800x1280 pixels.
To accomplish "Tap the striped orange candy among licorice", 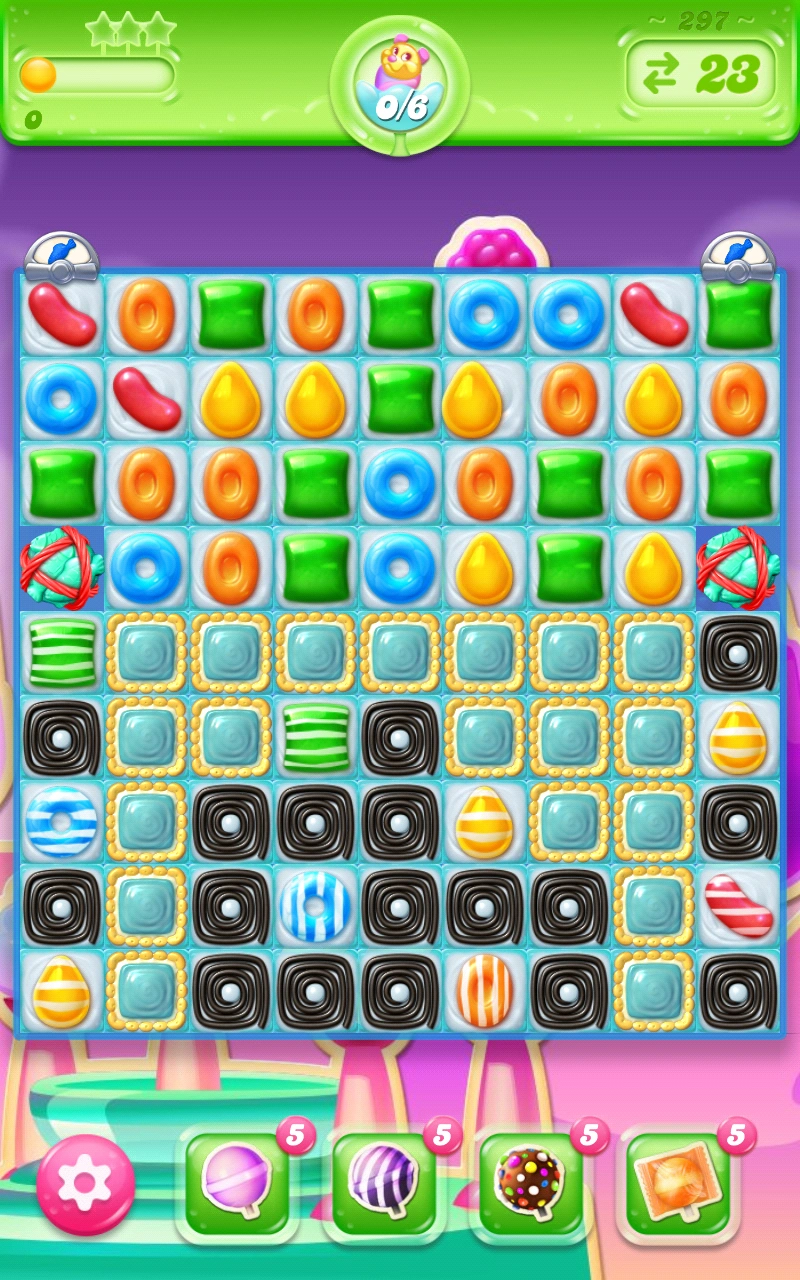I will [x=485, y=991].
